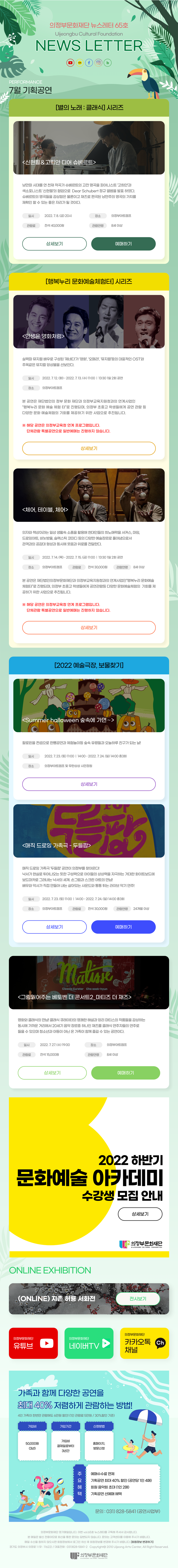Book tickets for 매직 드로잉 가족극 두들팝

pos(123,926)
